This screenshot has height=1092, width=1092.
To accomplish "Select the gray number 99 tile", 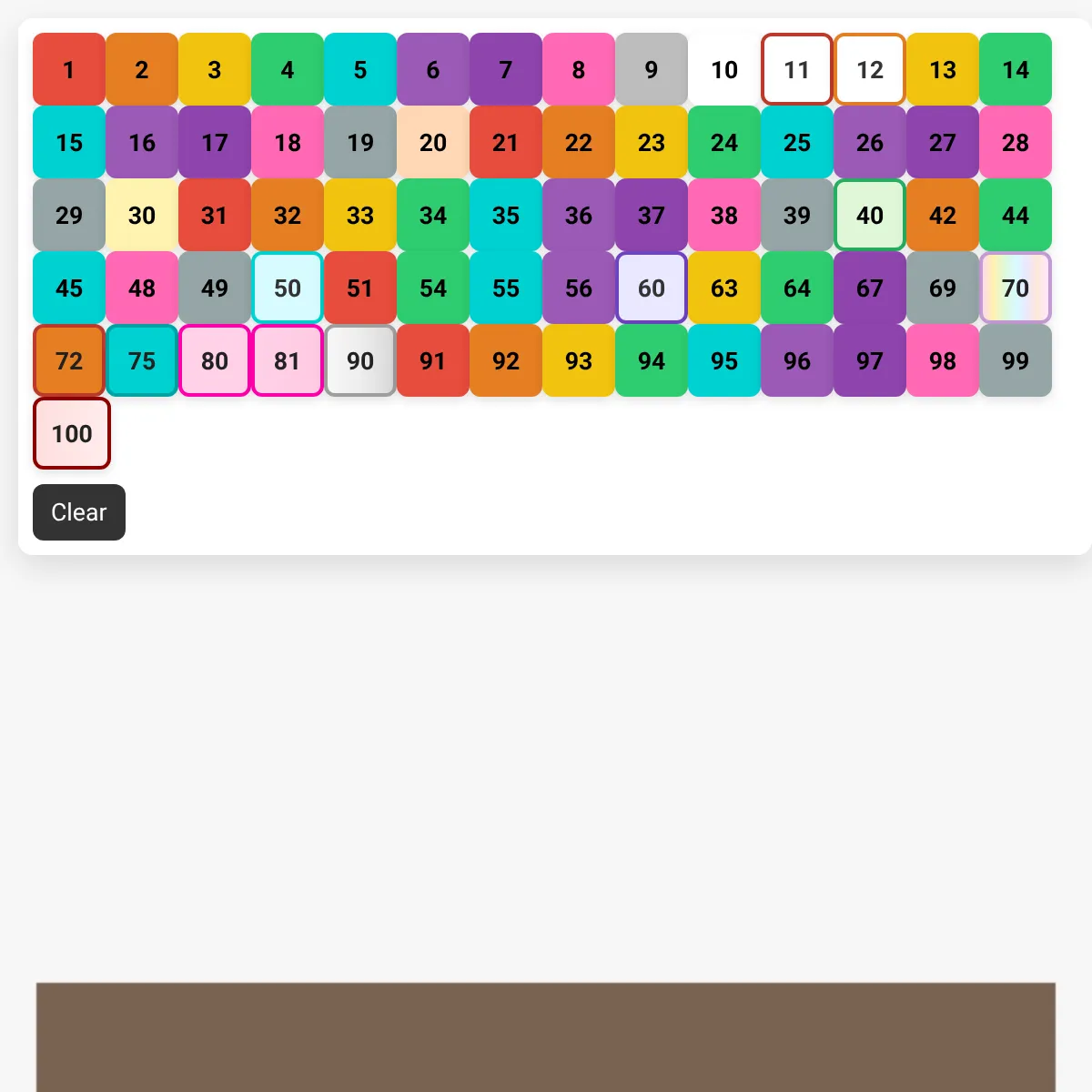I will (1016, 360).
